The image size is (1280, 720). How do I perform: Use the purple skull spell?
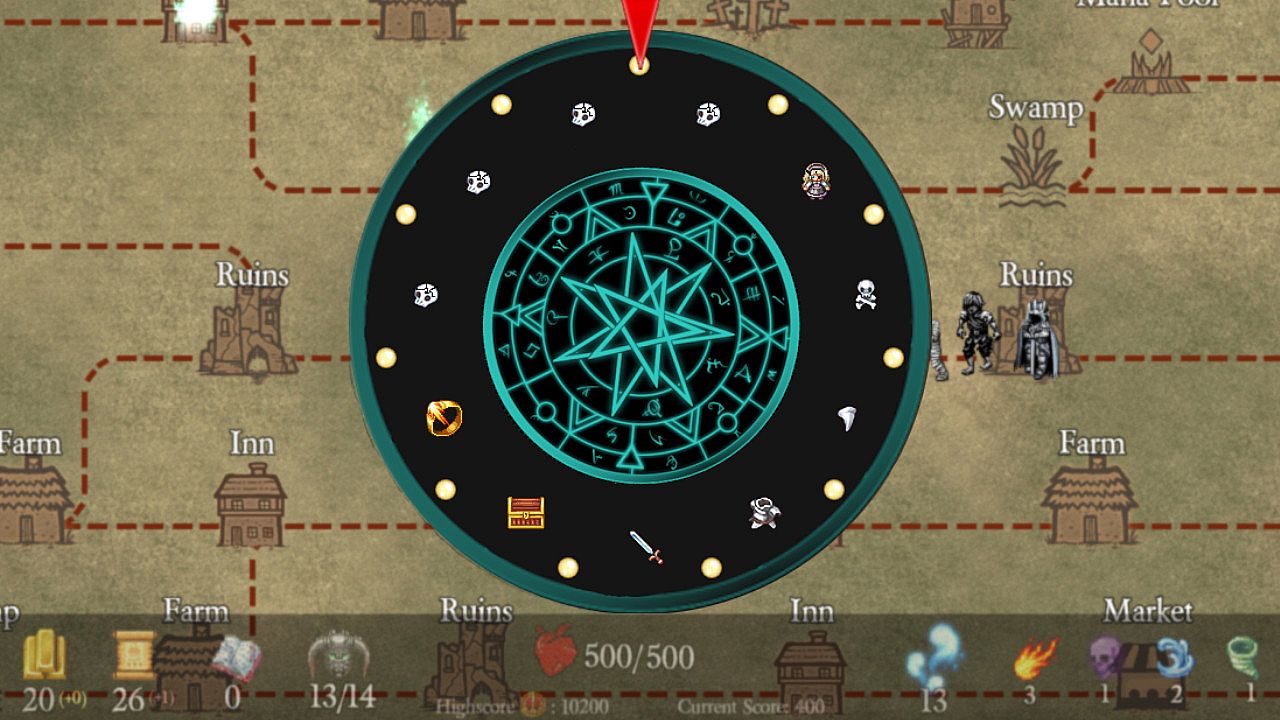pyautogui.click(x=1102, y=657)
